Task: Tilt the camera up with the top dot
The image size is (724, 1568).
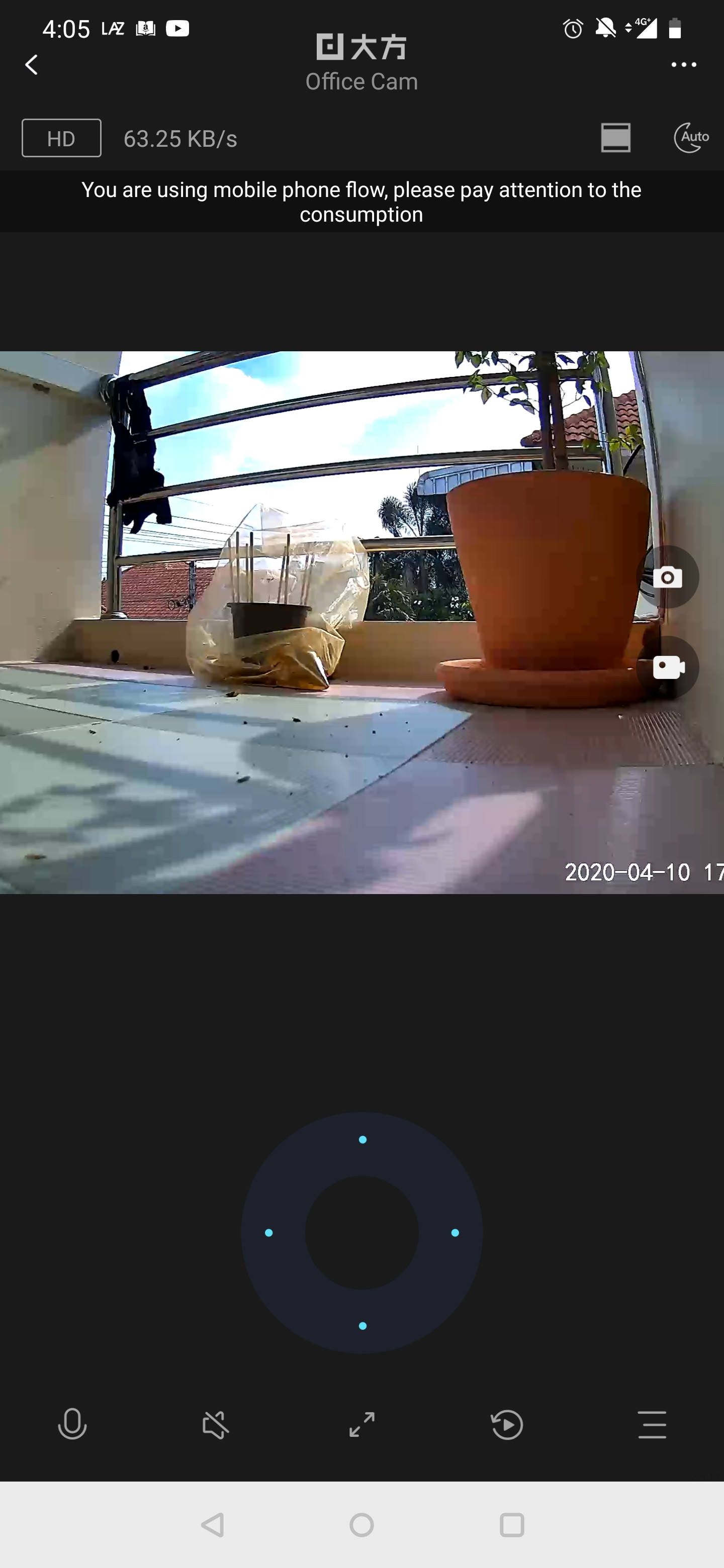Action: click(363, 1139)
